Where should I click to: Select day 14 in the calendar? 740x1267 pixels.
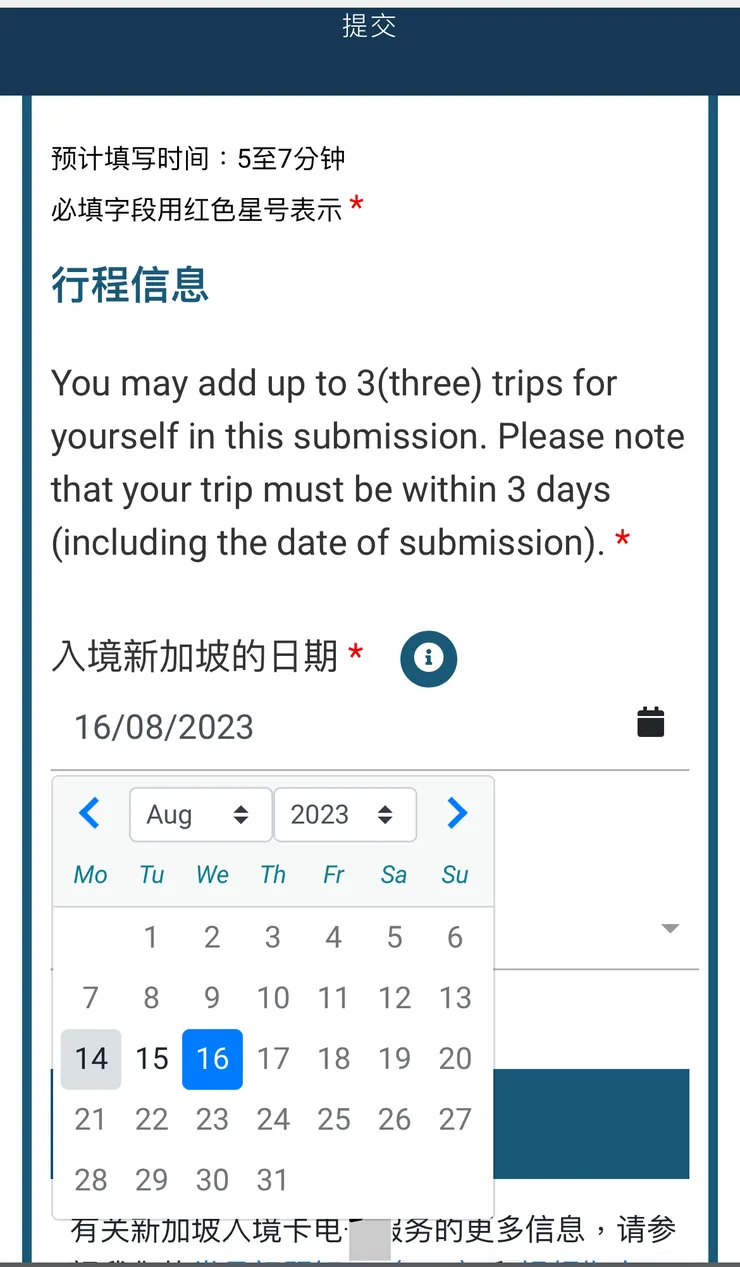click(x=91, y=1059)
